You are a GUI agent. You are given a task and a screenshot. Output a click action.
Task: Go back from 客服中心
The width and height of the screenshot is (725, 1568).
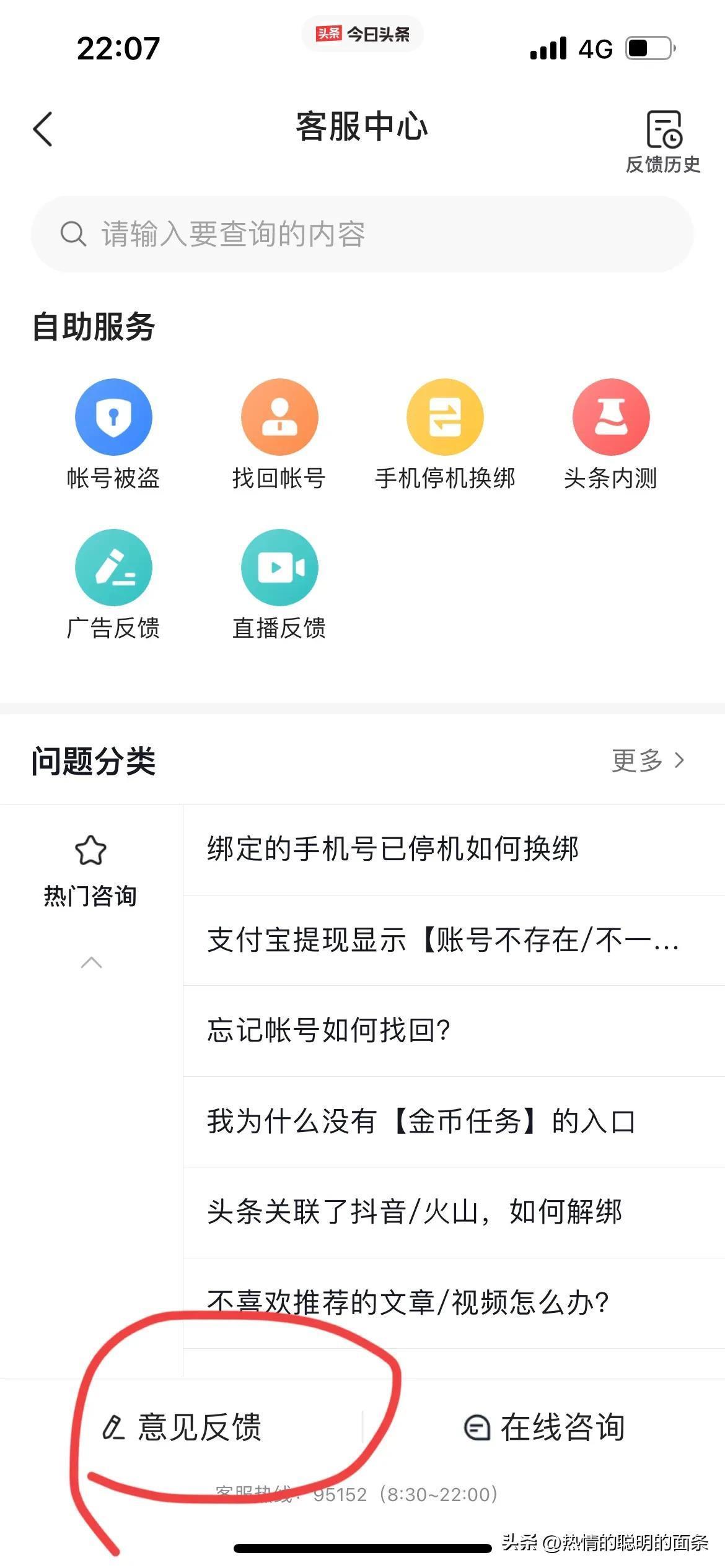tap(43, 129)
